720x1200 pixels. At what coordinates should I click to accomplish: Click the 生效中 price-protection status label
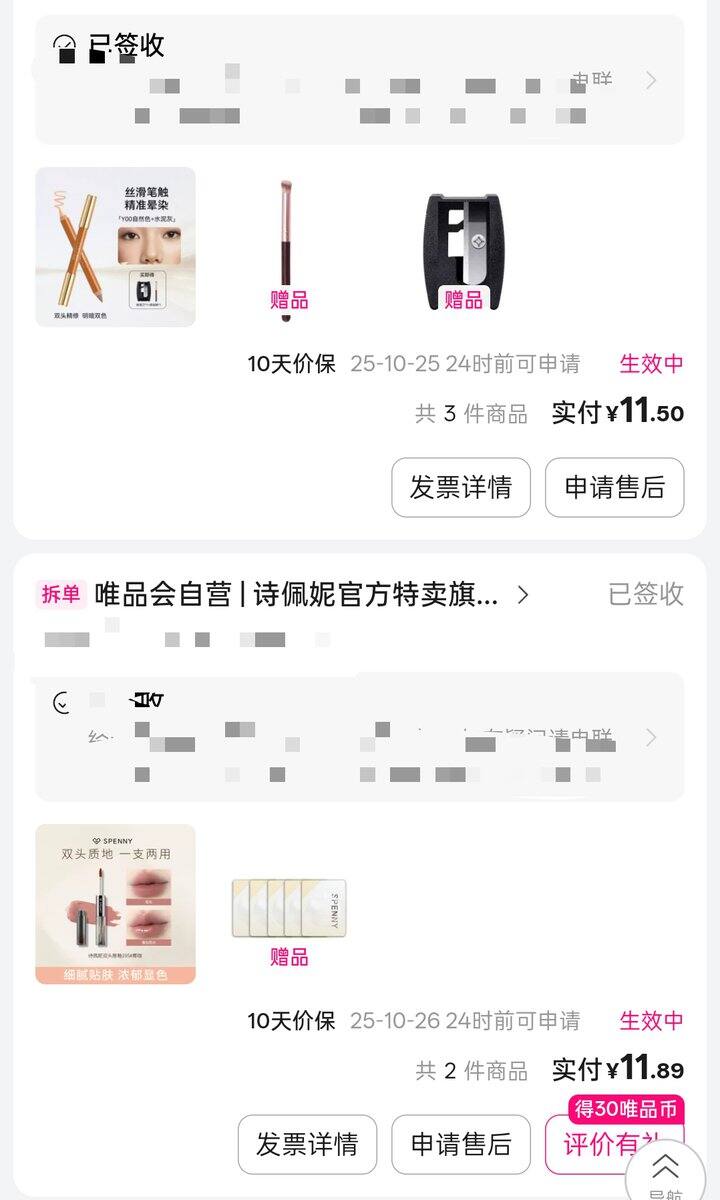pyautogui.click(x=654, y=364)
